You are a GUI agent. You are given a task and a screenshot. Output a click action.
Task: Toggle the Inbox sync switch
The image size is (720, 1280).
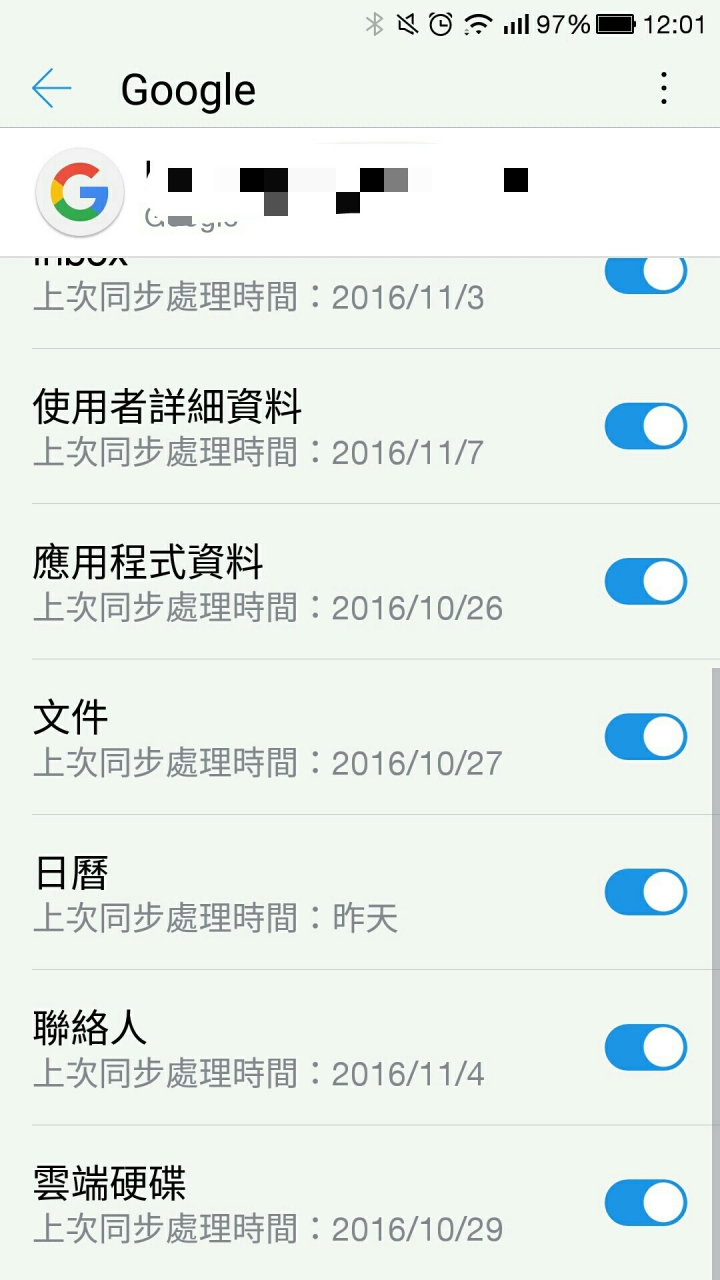click(x=646, y=276)
